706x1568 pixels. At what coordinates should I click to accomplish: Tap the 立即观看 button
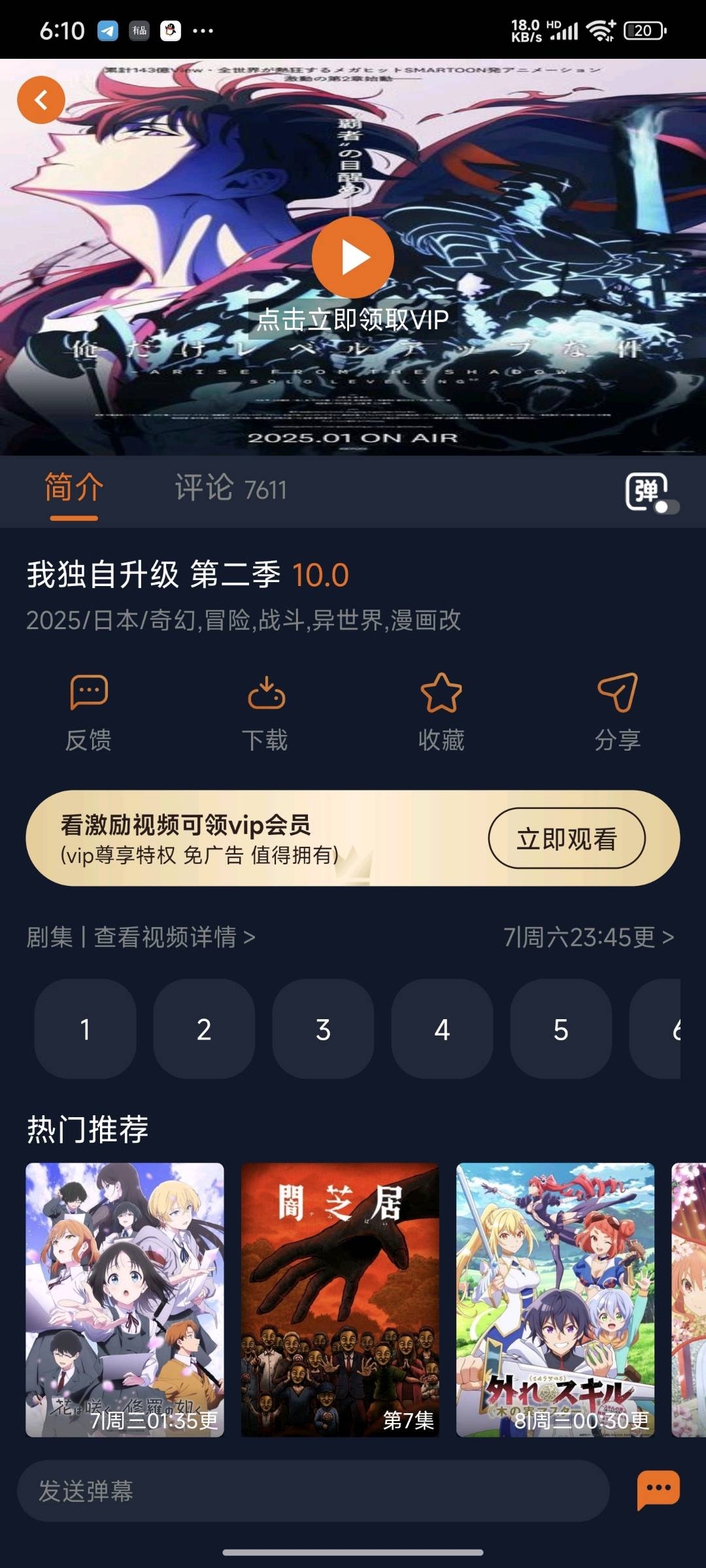566,839
